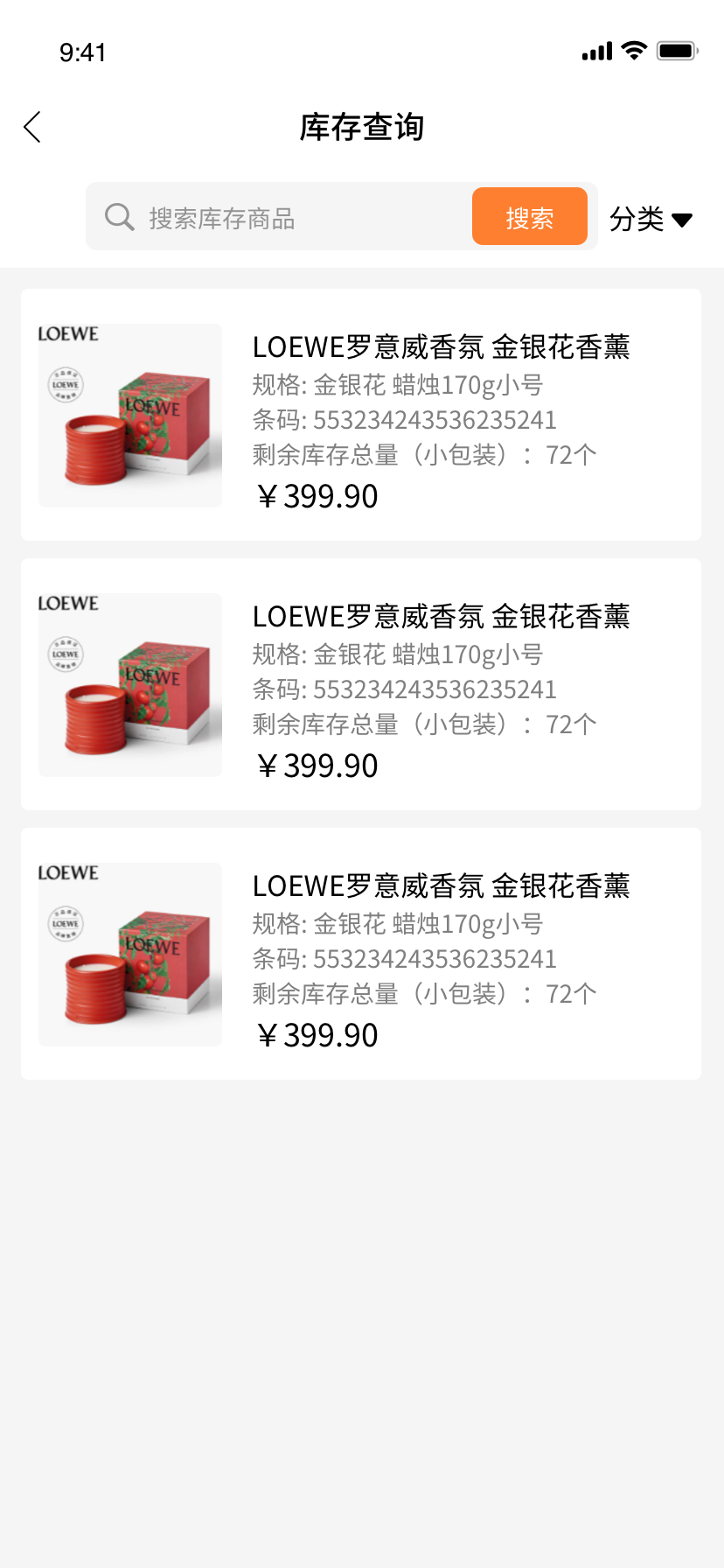724x1568 pixels.
Task: Tap the second LOEWE product card
Action: coord(361,685)
